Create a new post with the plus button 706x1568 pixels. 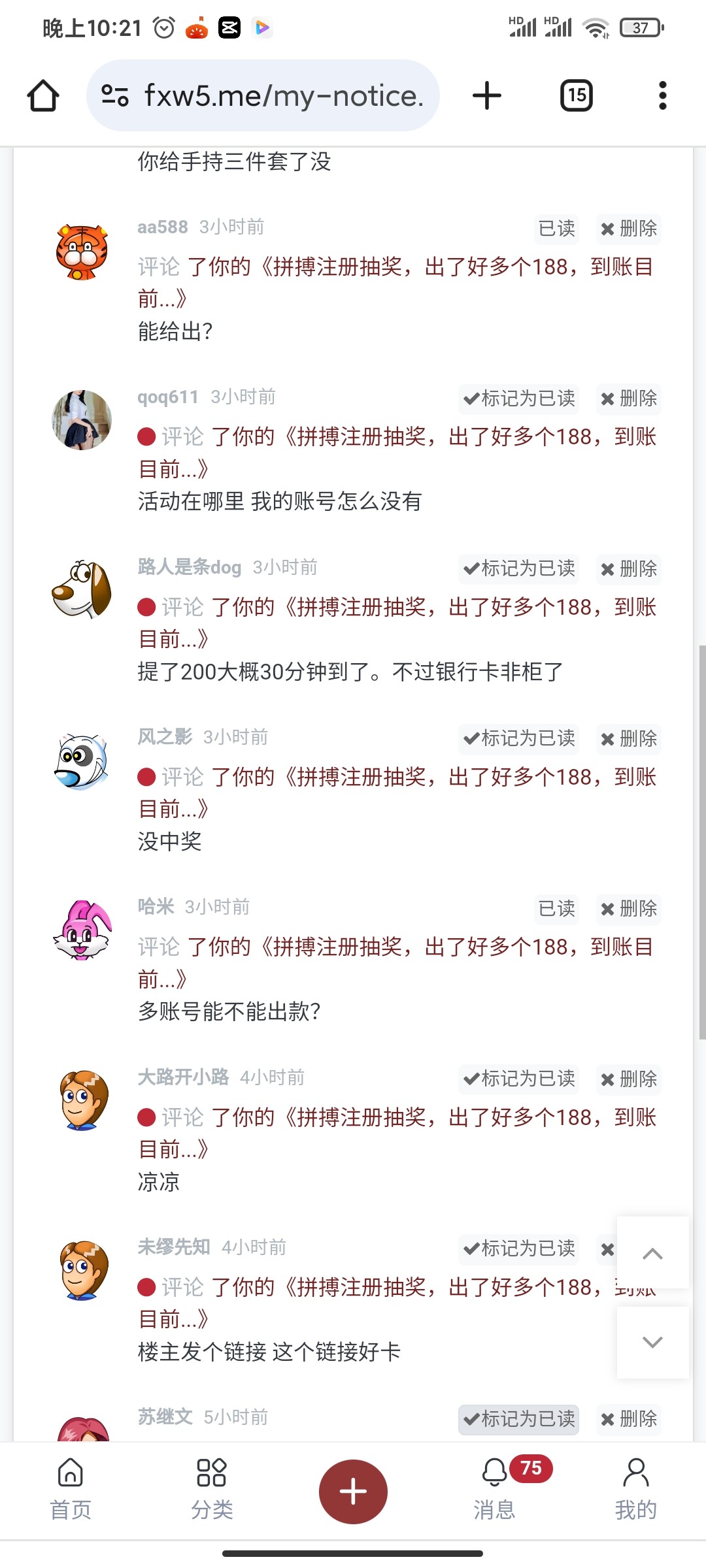[353, 1492]
